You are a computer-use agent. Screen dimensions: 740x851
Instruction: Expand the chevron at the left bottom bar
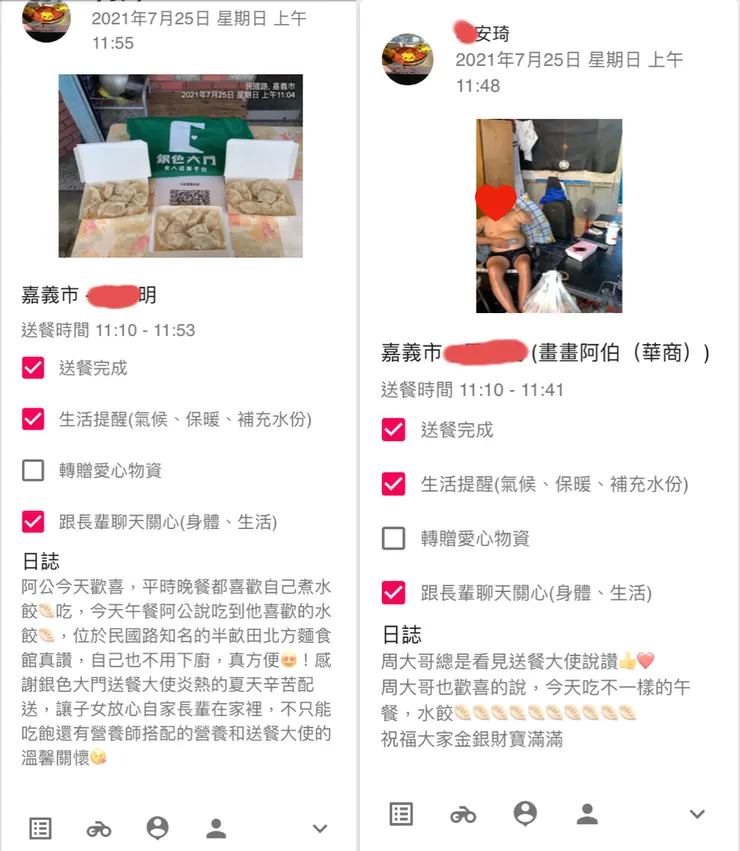(x=319, y=829)
